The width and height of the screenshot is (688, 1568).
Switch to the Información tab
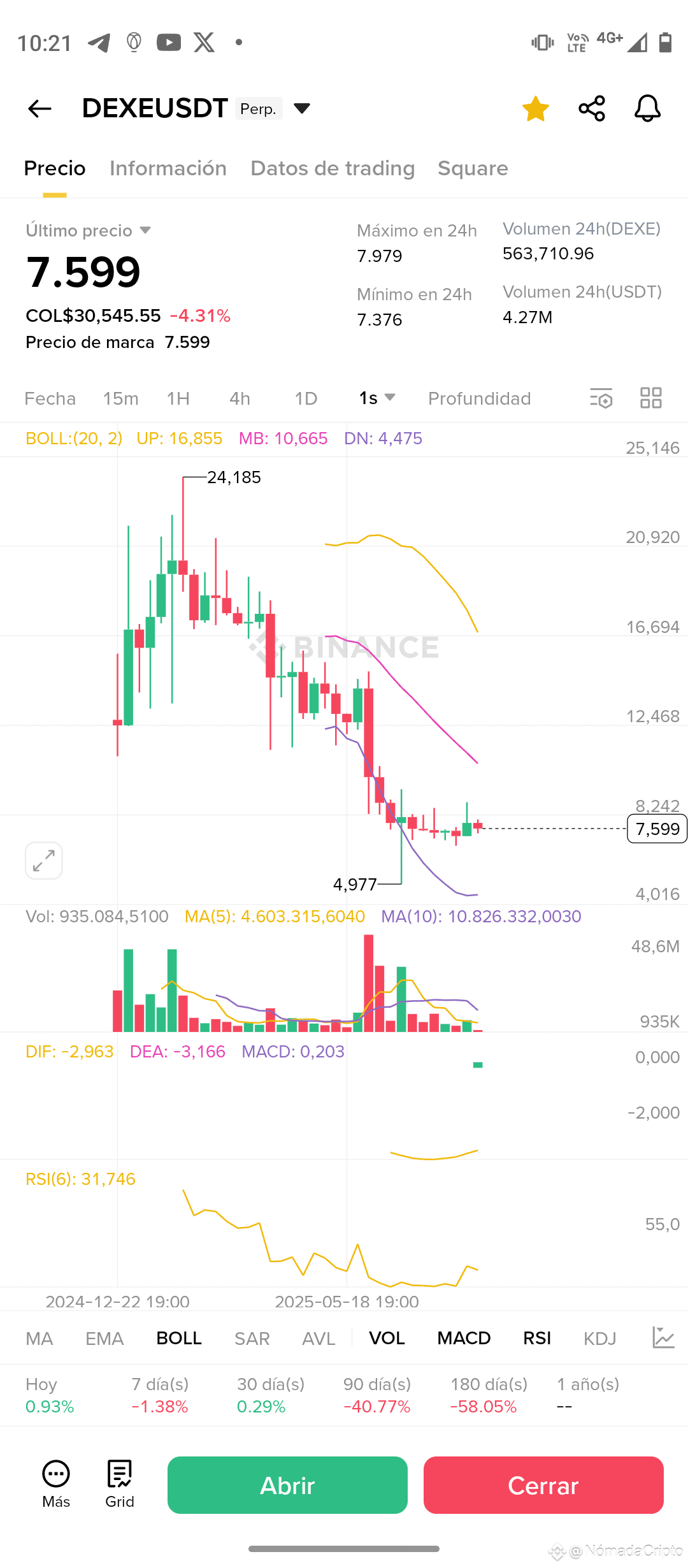click(168, 168)
